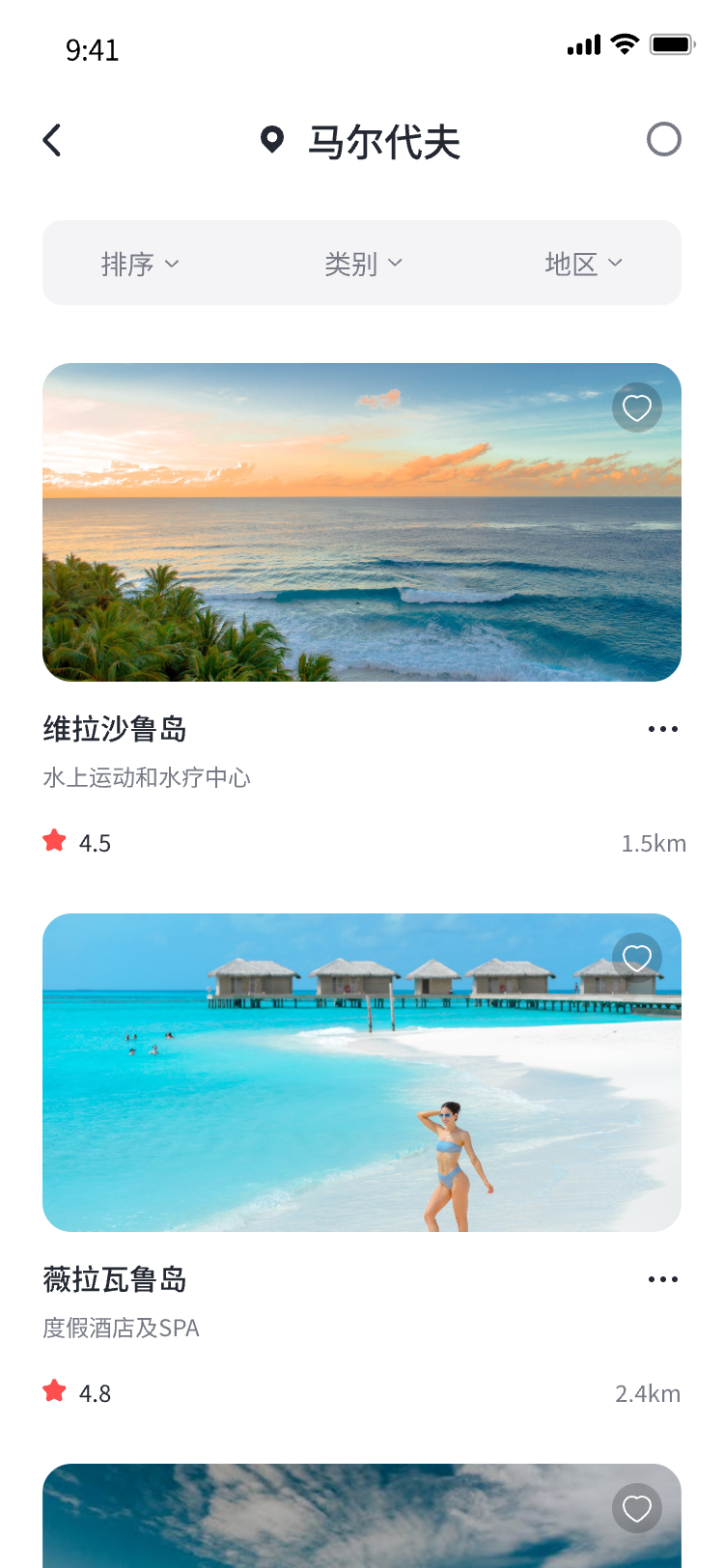724x1568 pixels.
Task: Go back using the back arrow
Action: (53, 141)
